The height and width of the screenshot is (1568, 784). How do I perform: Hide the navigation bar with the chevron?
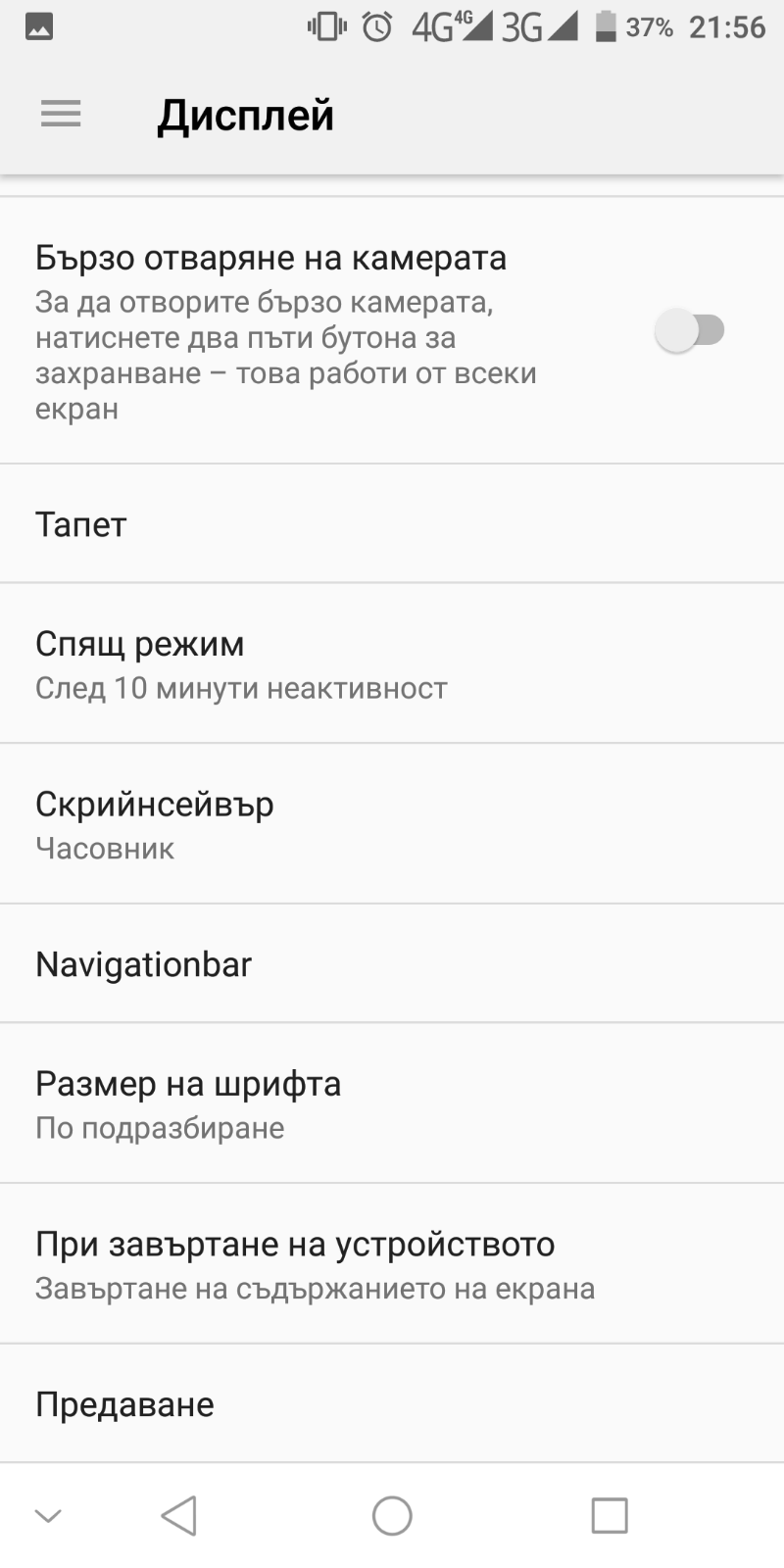tap(48, 1516)
